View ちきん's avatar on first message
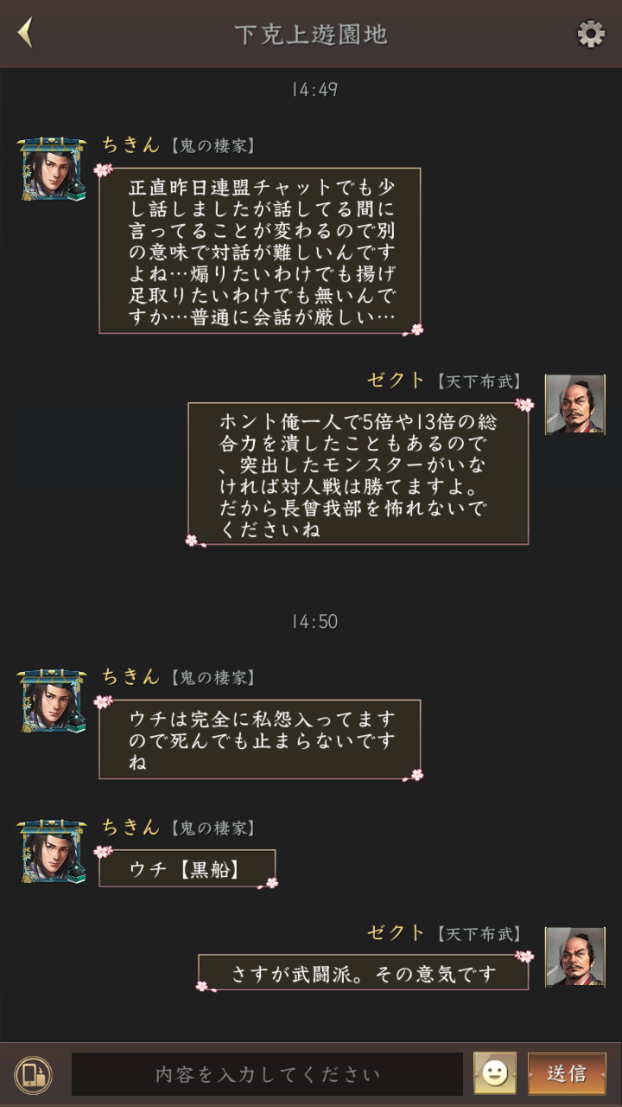This screenshot has height=1107, width=622. click(53, 170)
